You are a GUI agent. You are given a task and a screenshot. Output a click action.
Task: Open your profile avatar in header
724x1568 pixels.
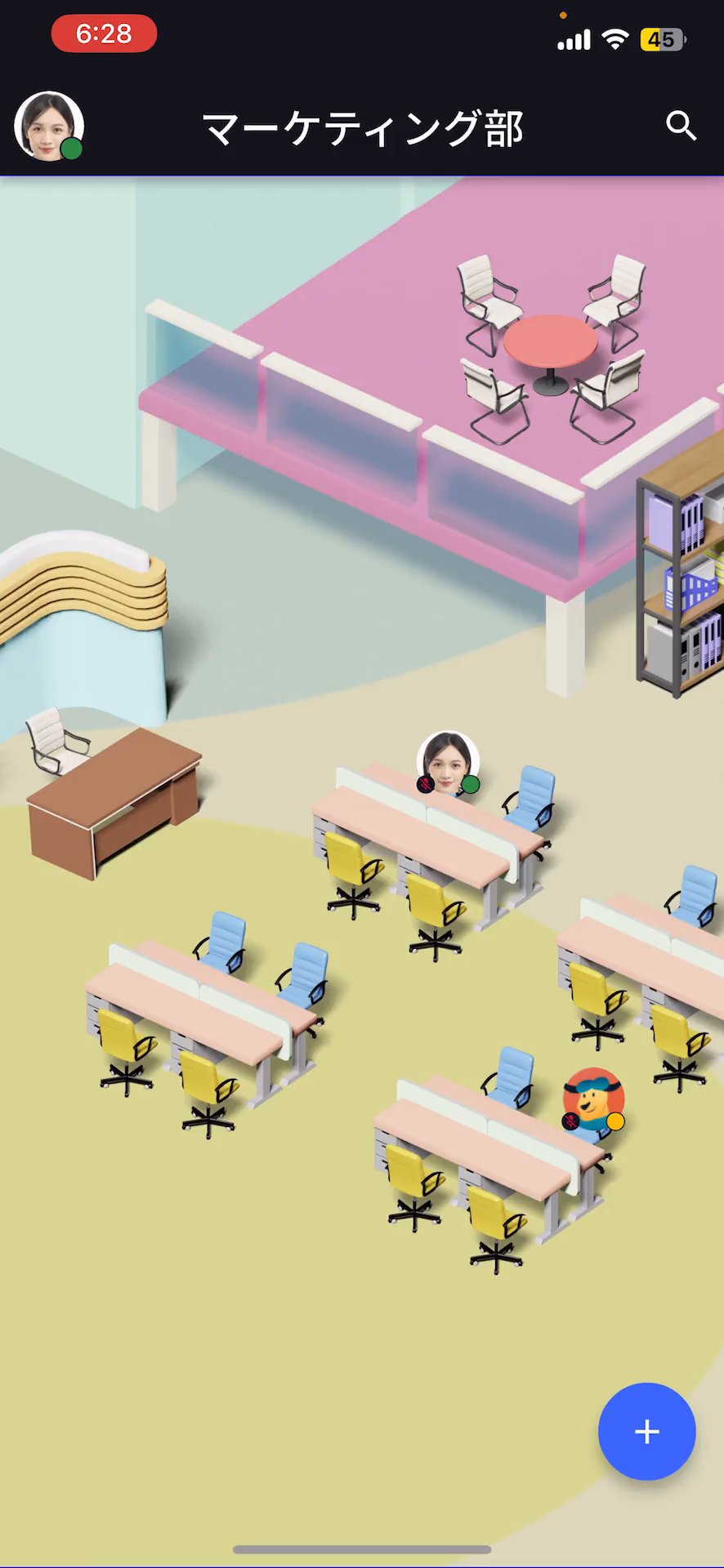pos(49,127)
